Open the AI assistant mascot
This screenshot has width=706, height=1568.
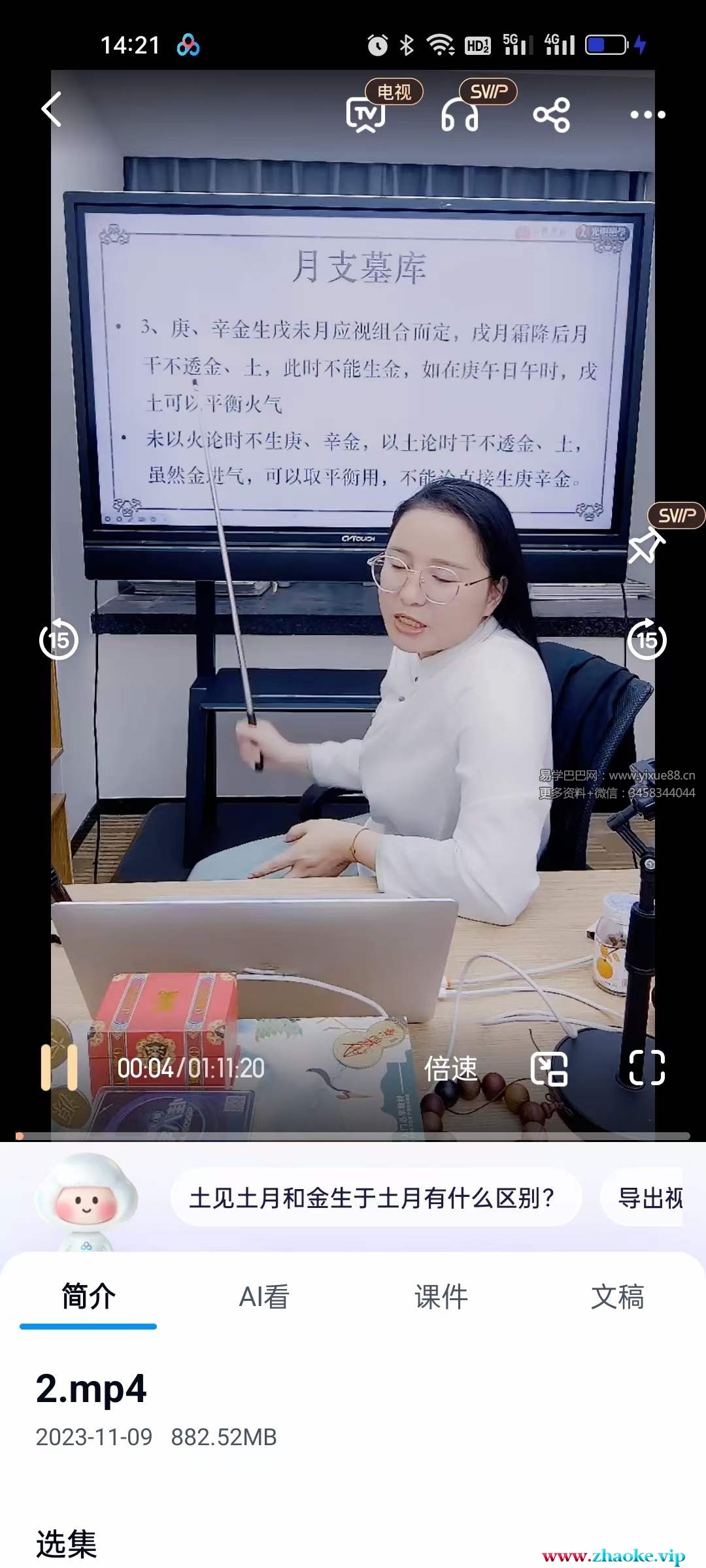pos(86,1202)
